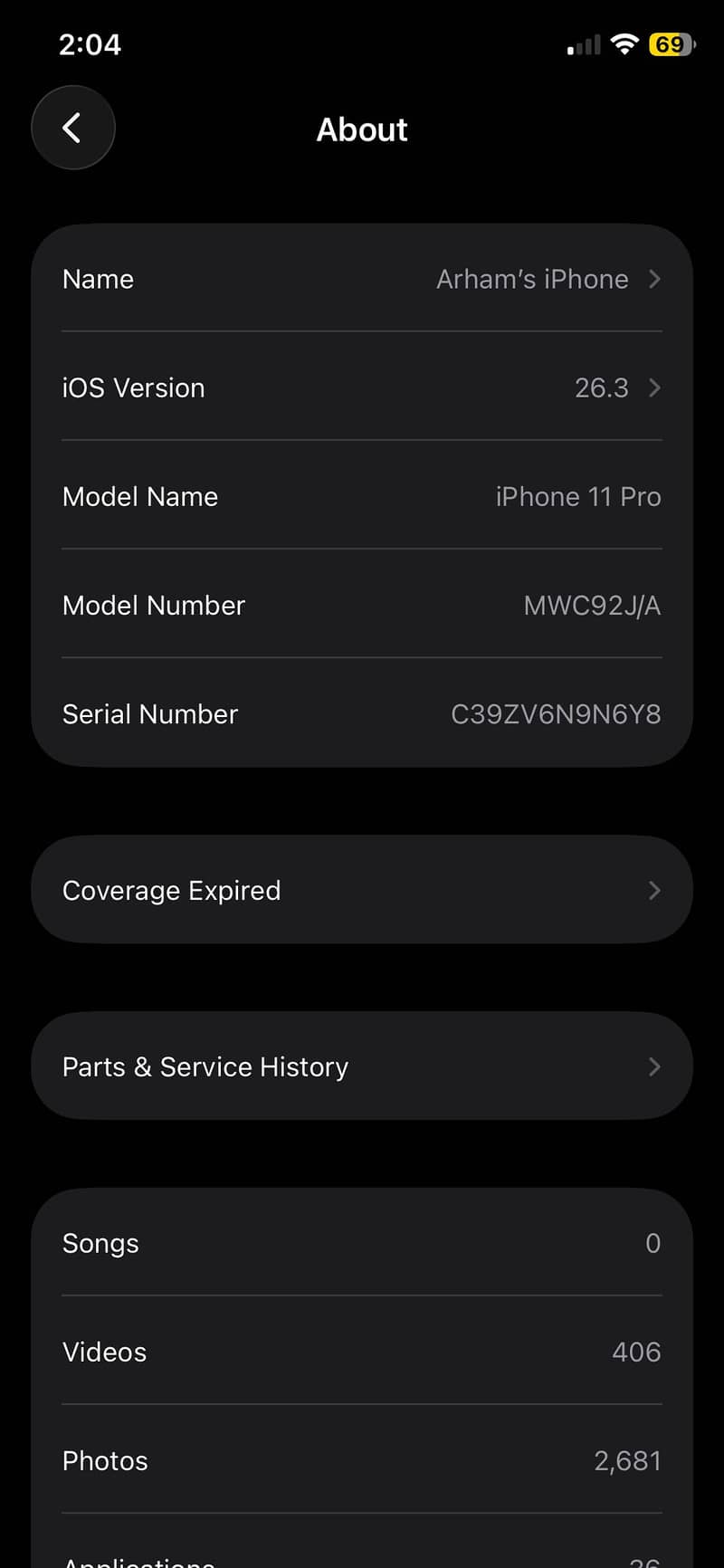The height and width of the screenshot is (1568, 724).
Task: Open Coverage Expired details
Action: coord(362,890)
